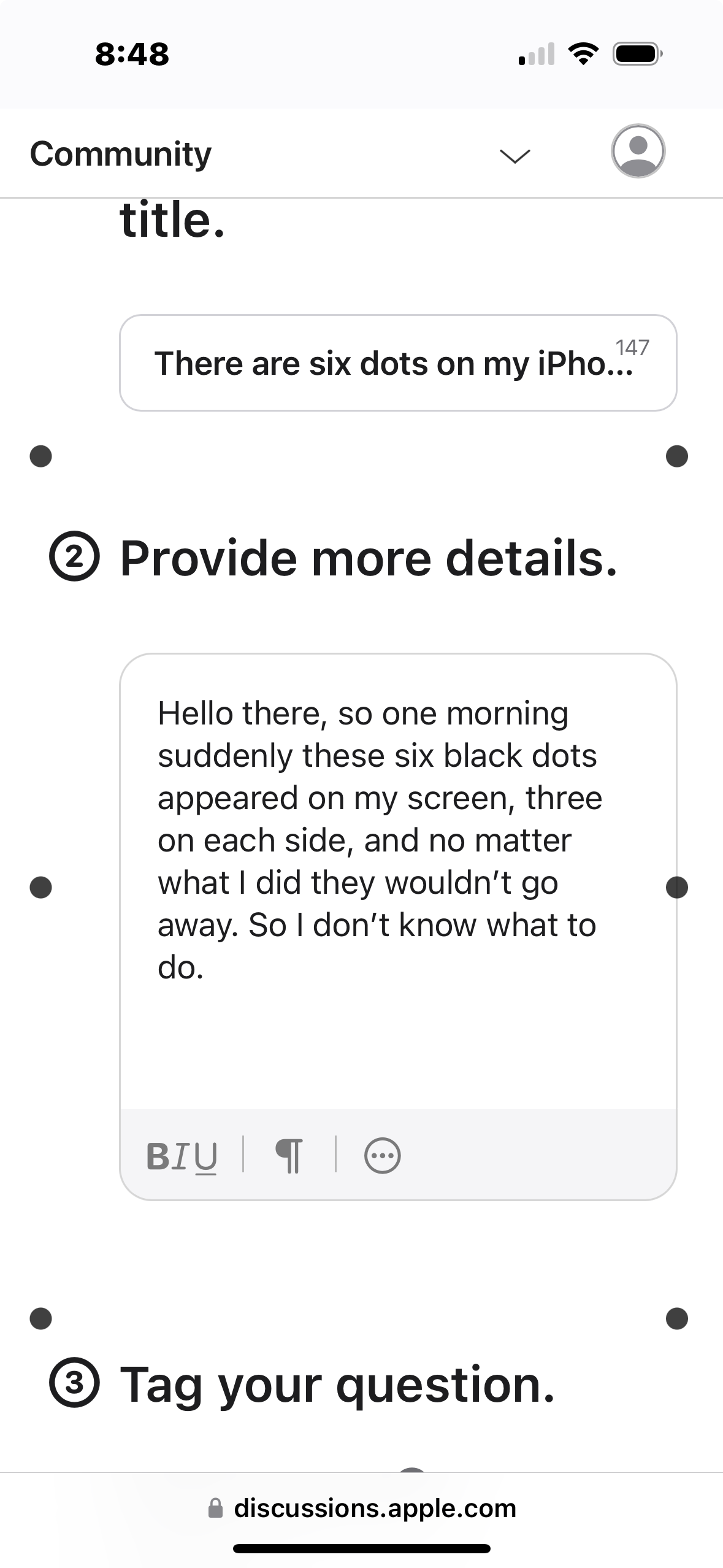The height and width of the screenshot is (1568, 723).
Task: Open paragraph formatting options
Action: click(x=289, y=1156)
